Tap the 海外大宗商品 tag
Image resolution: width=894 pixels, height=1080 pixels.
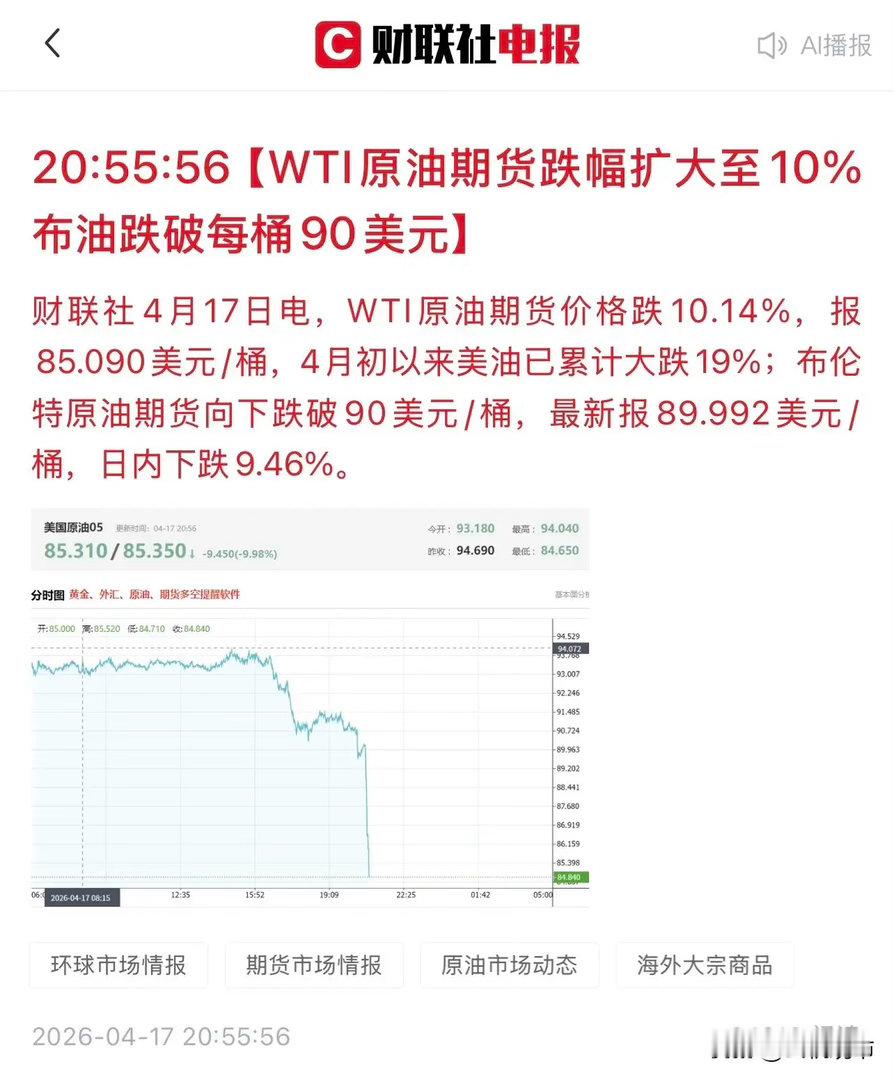point(705,965)
